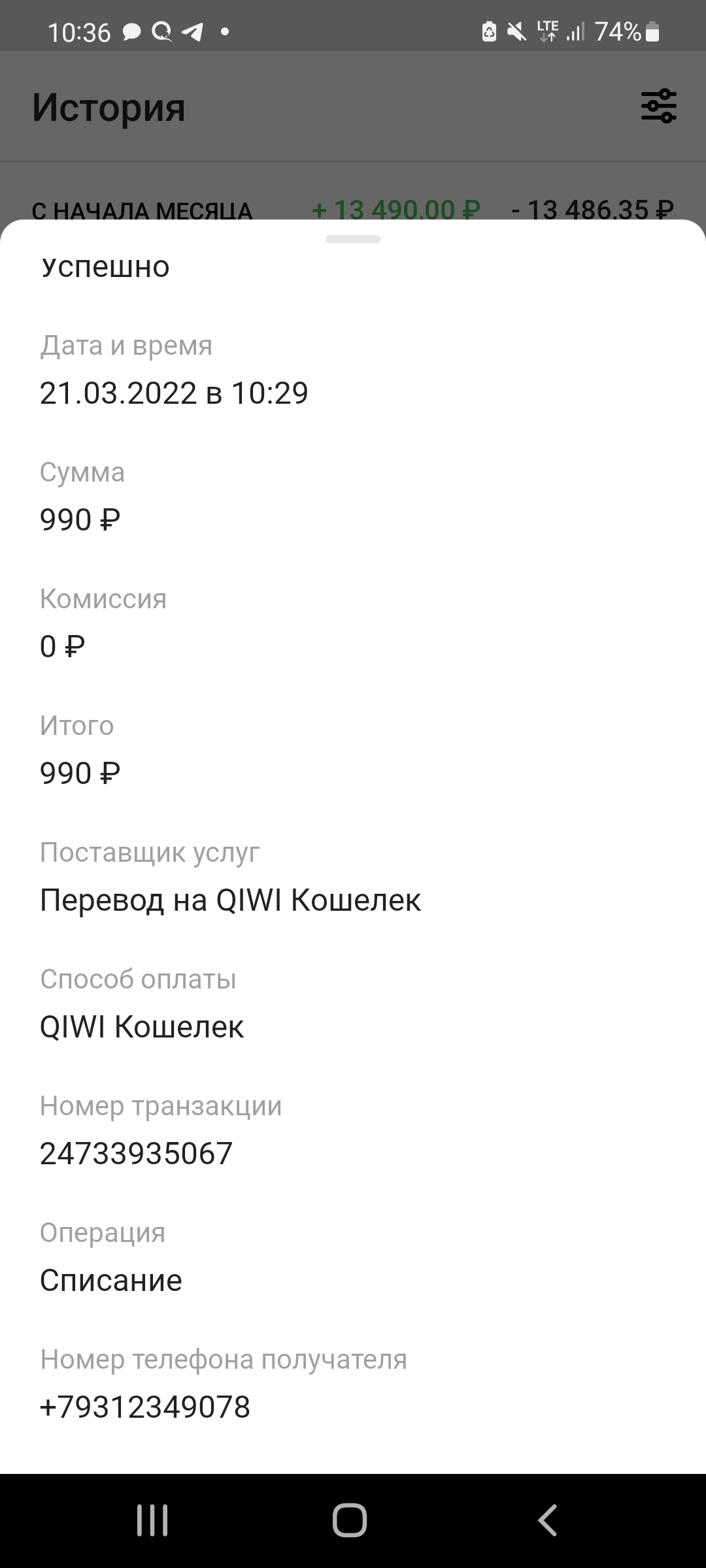Open the history filter settings icon
706x1568 pixels.
click(658, 106)
